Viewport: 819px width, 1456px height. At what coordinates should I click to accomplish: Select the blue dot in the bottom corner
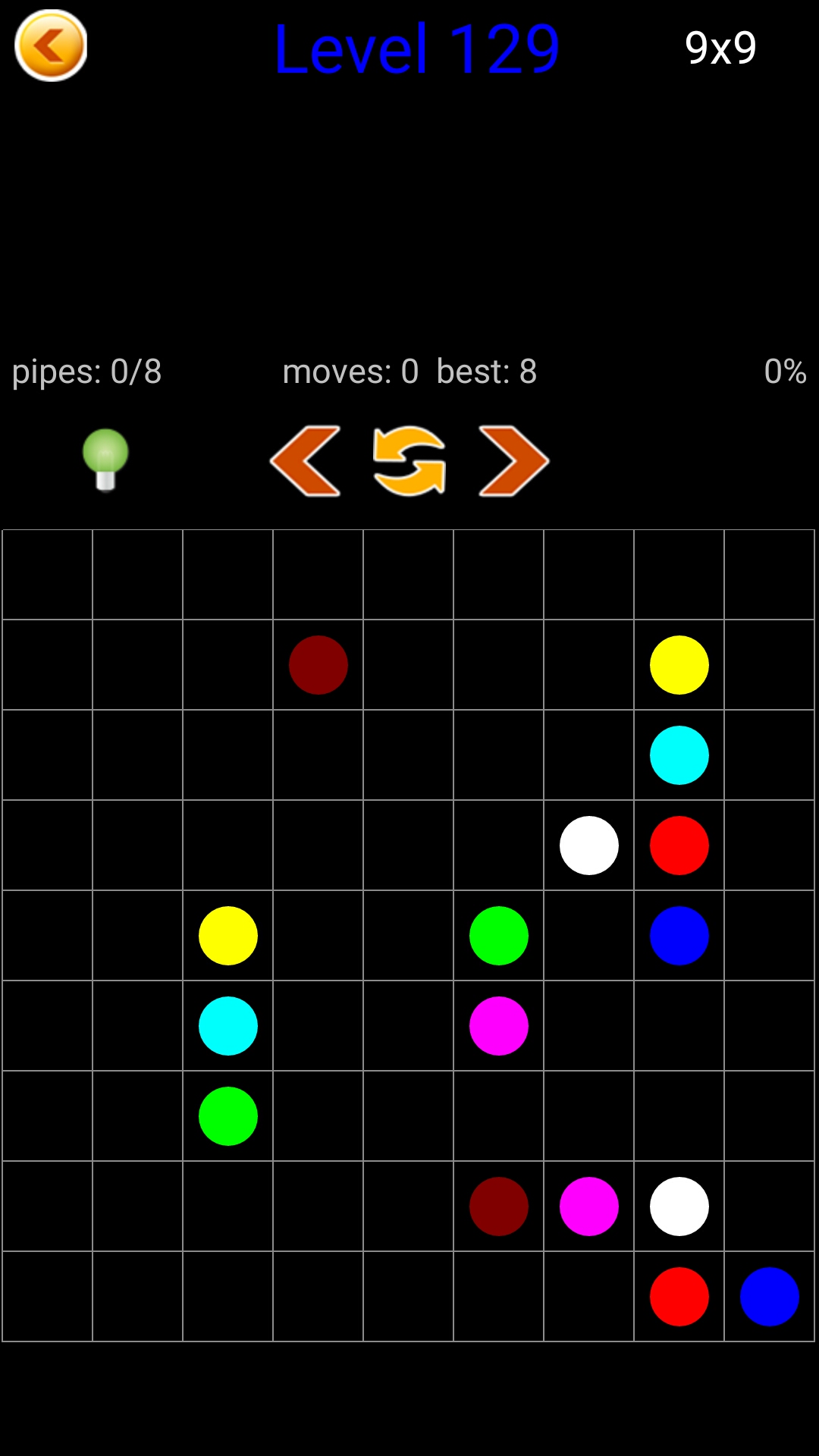[770, 1297]
